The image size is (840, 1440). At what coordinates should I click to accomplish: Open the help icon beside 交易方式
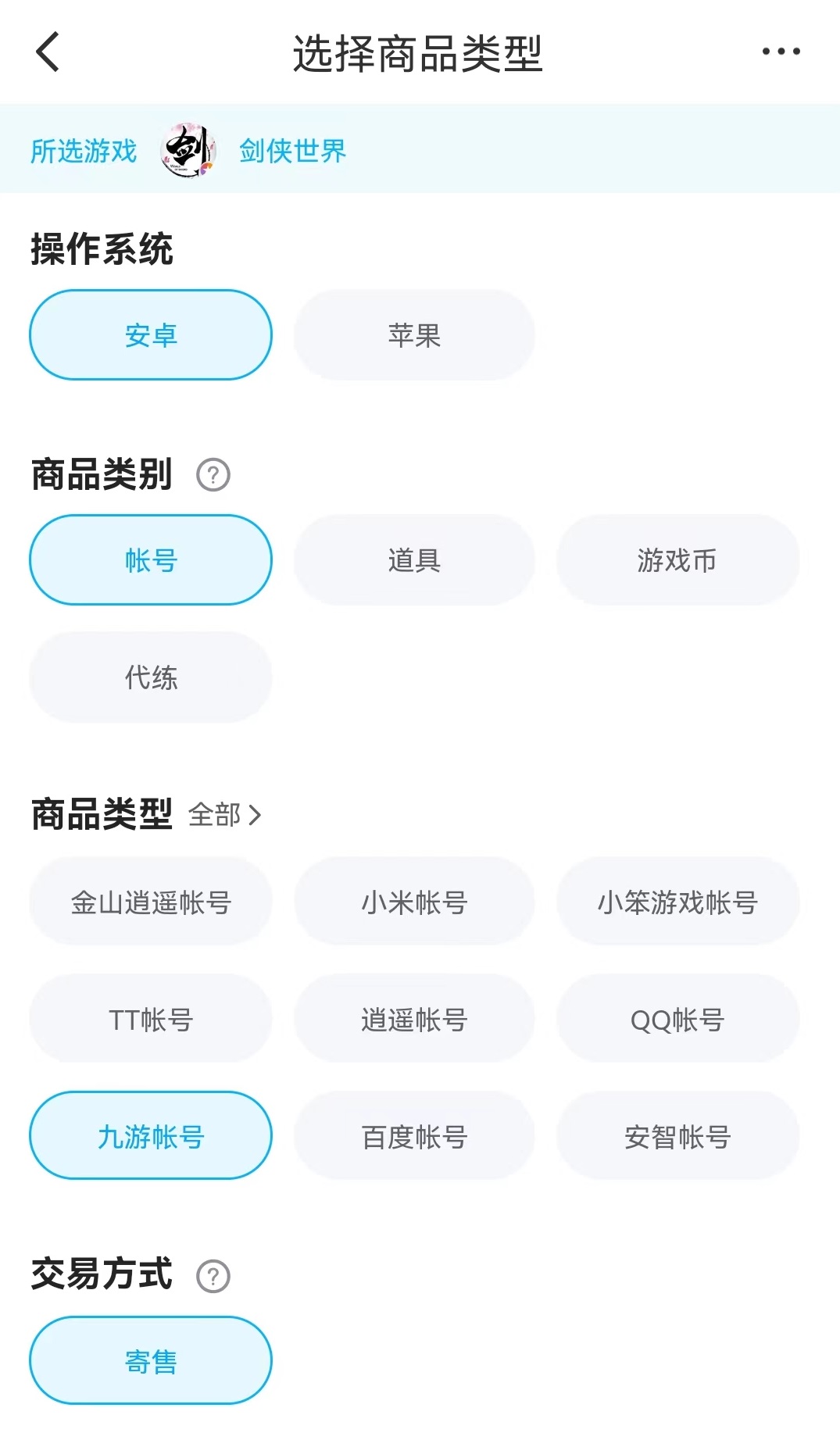[213, 1276]
